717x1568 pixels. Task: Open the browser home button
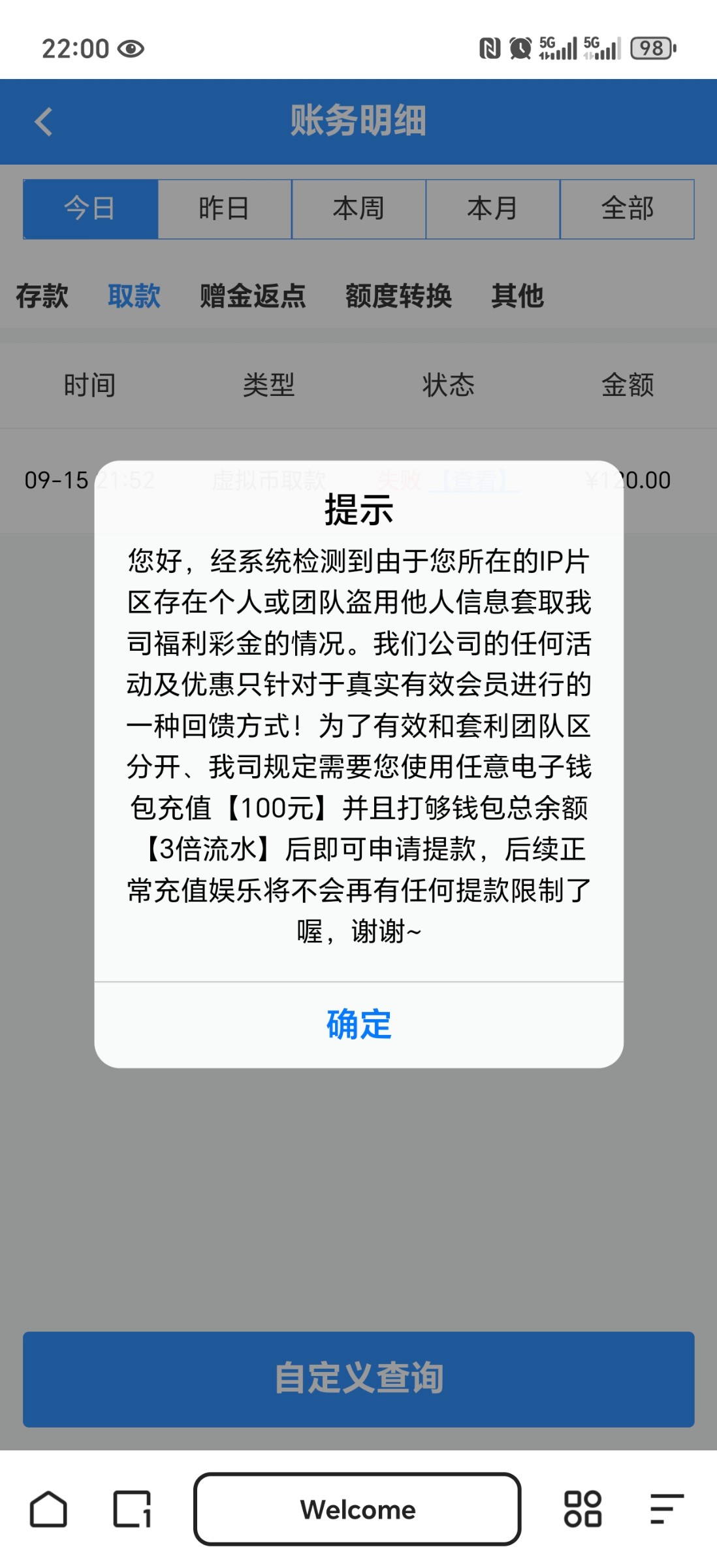[x=48, y=1509]
